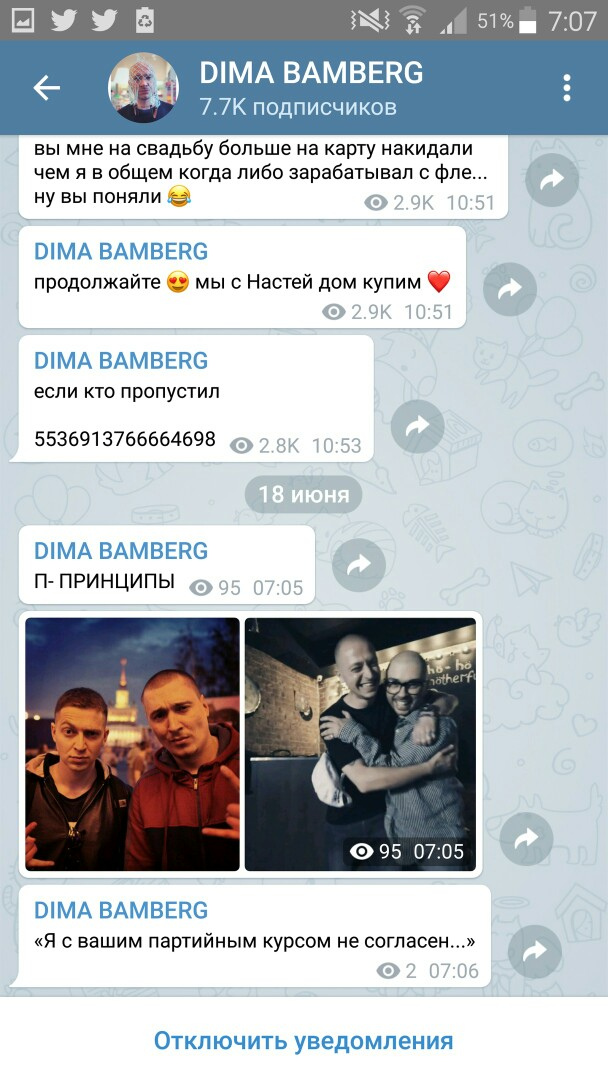Open the photo of two men outdoors
Screen dimensions: 608x1080
(132, 744)
